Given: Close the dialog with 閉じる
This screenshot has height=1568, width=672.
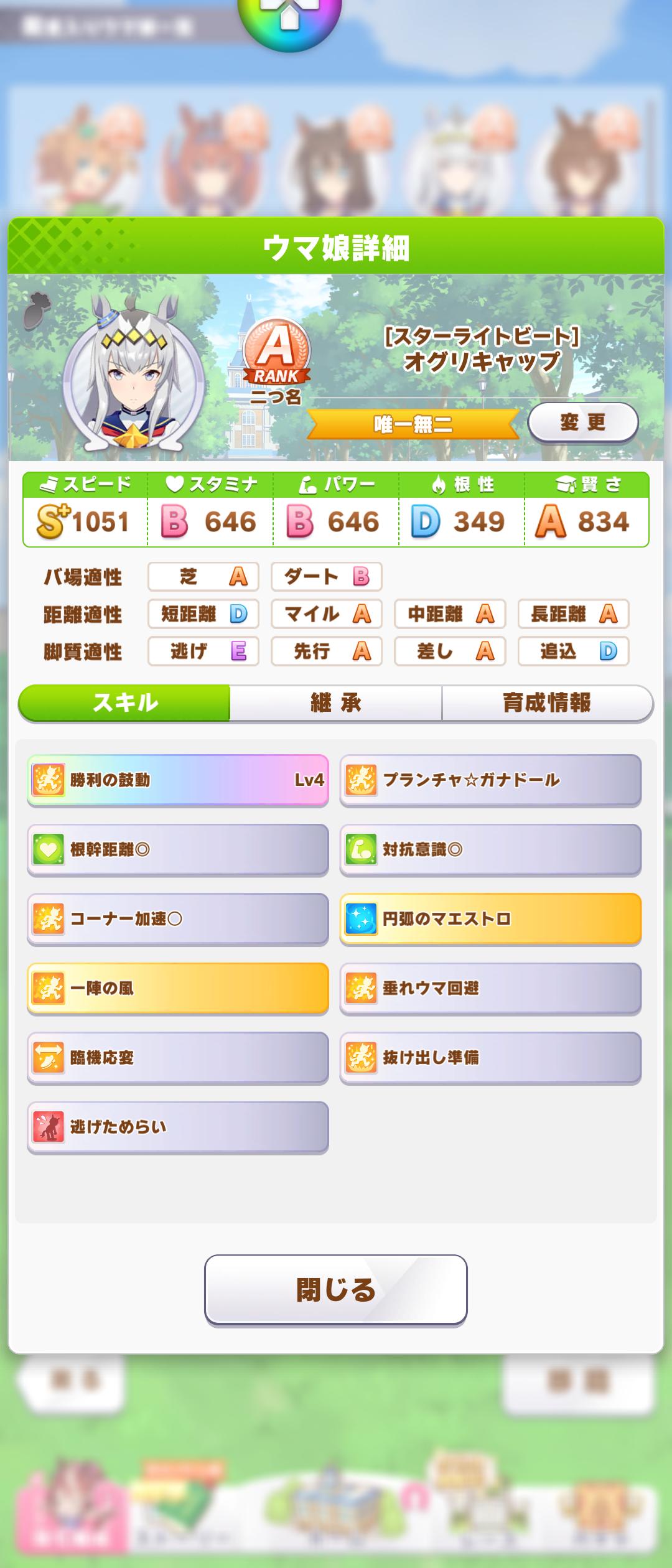Looking at the screenshot, I should tap(335, 1289).
